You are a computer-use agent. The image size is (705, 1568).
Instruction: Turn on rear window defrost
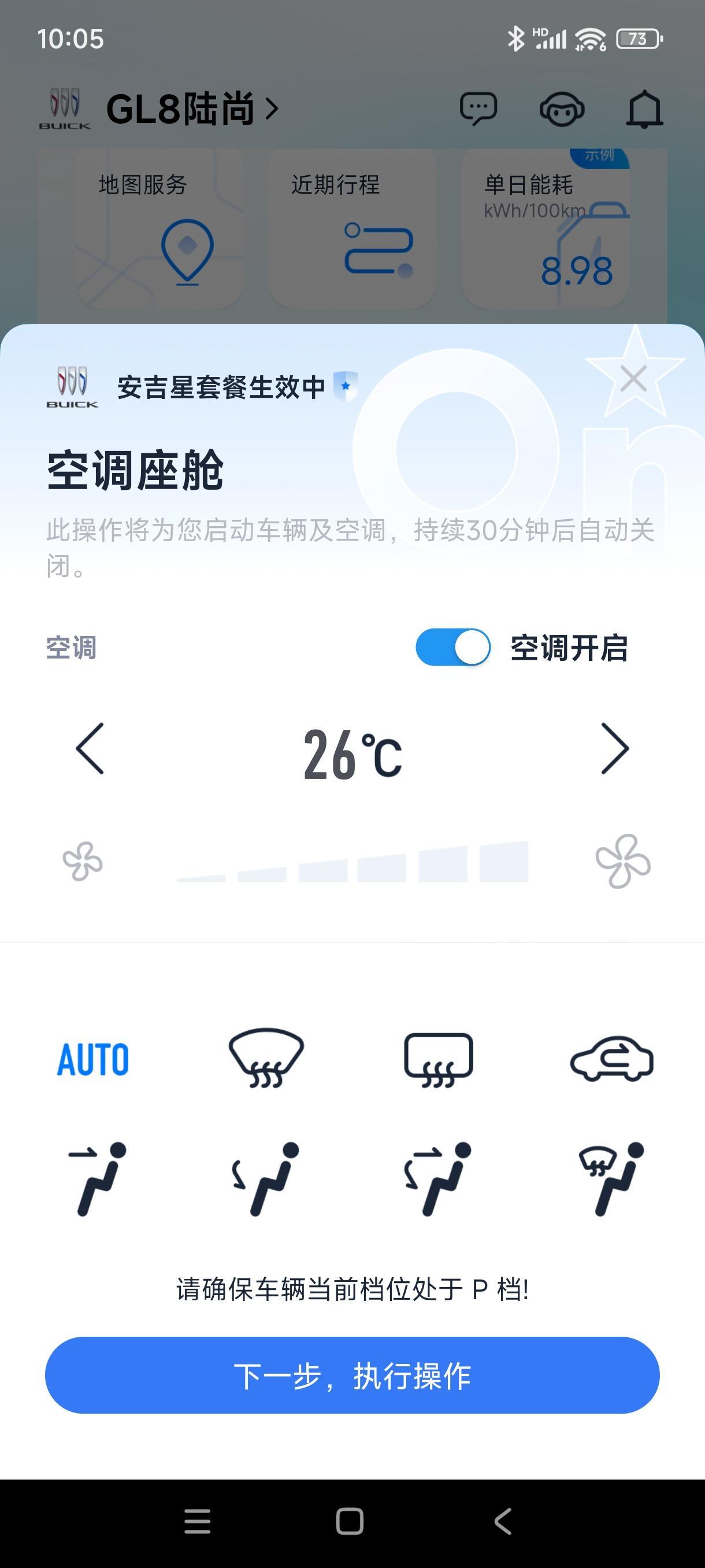pyautogui.click(x=439, y=1059)
